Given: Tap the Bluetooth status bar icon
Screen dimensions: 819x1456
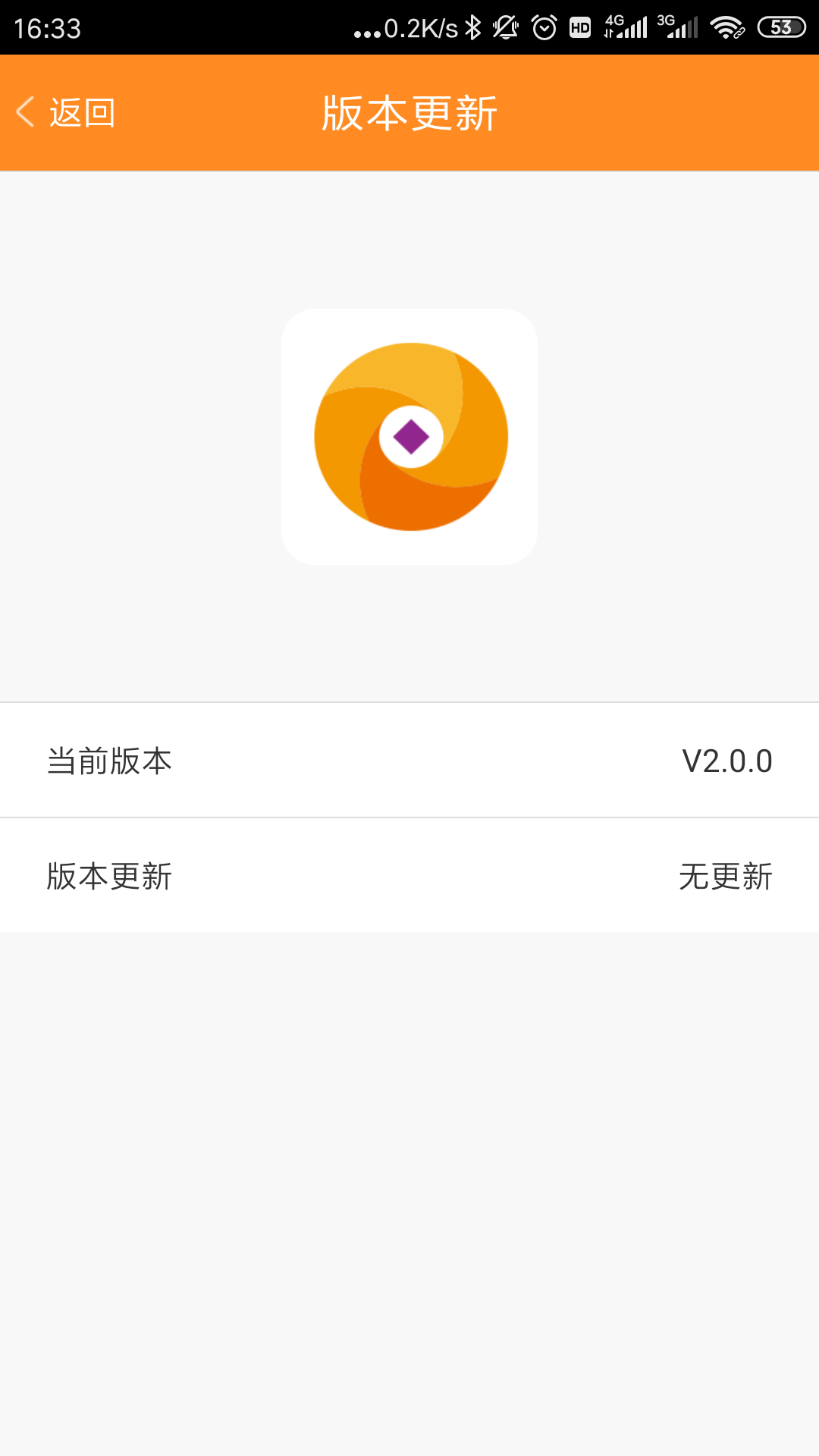Looking at the screenshot, I should [x=470, y=25].
